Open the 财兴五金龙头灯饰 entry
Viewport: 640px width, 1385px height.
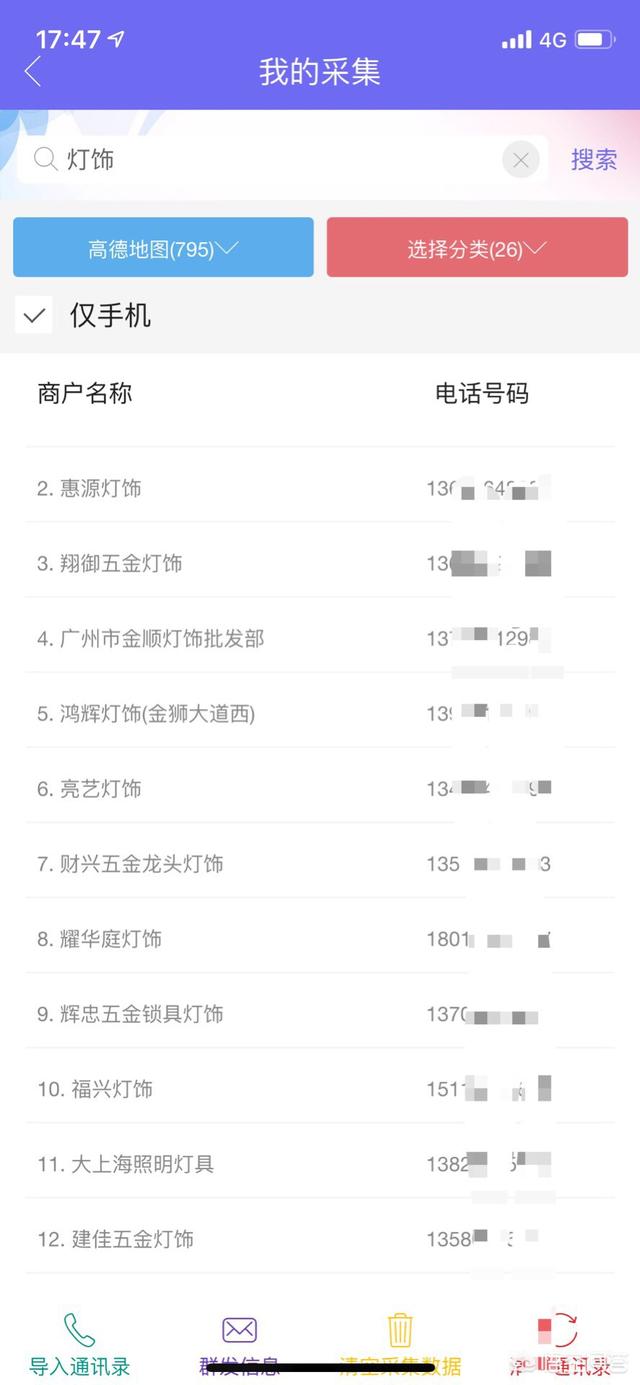320,863
